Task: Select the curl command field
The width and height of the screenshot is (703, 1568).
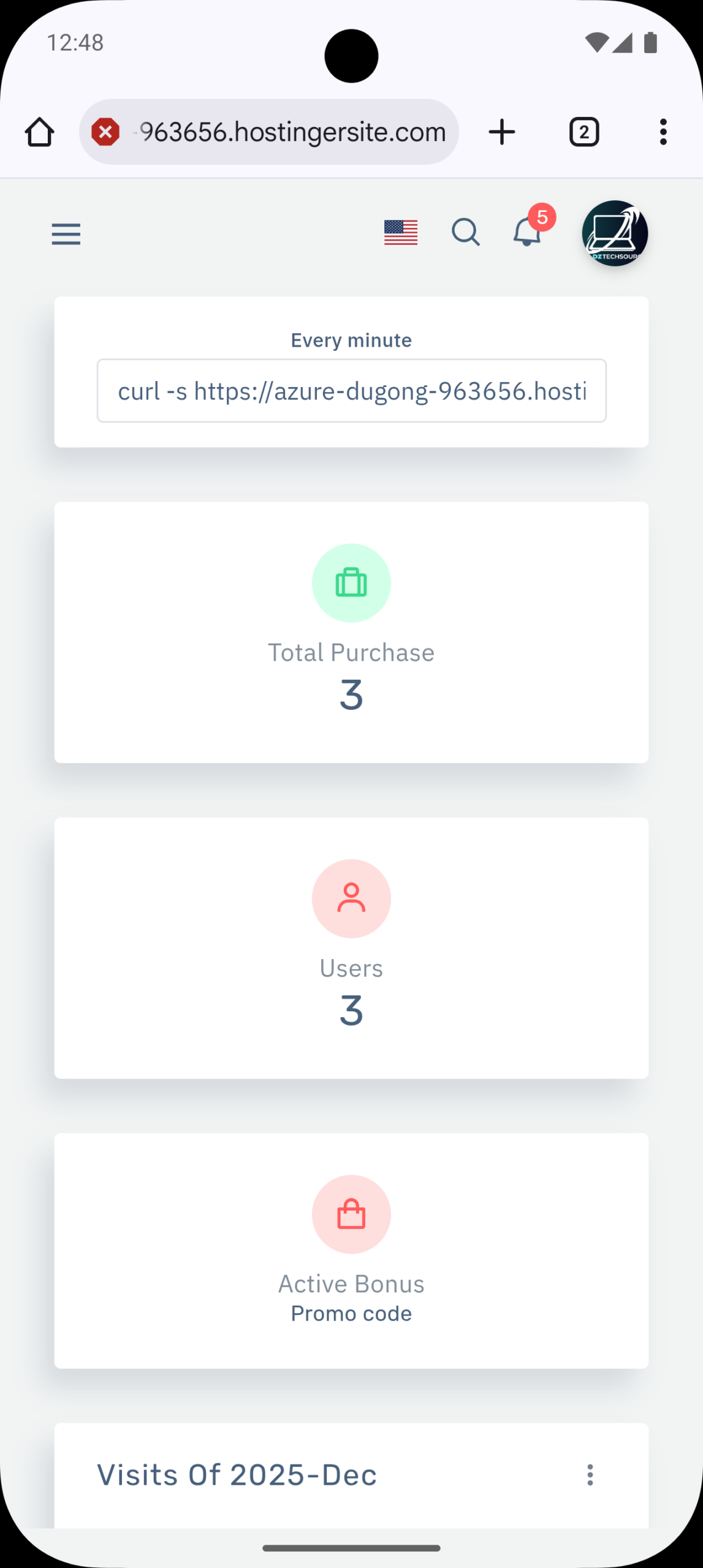Action: tap(351, 391)
